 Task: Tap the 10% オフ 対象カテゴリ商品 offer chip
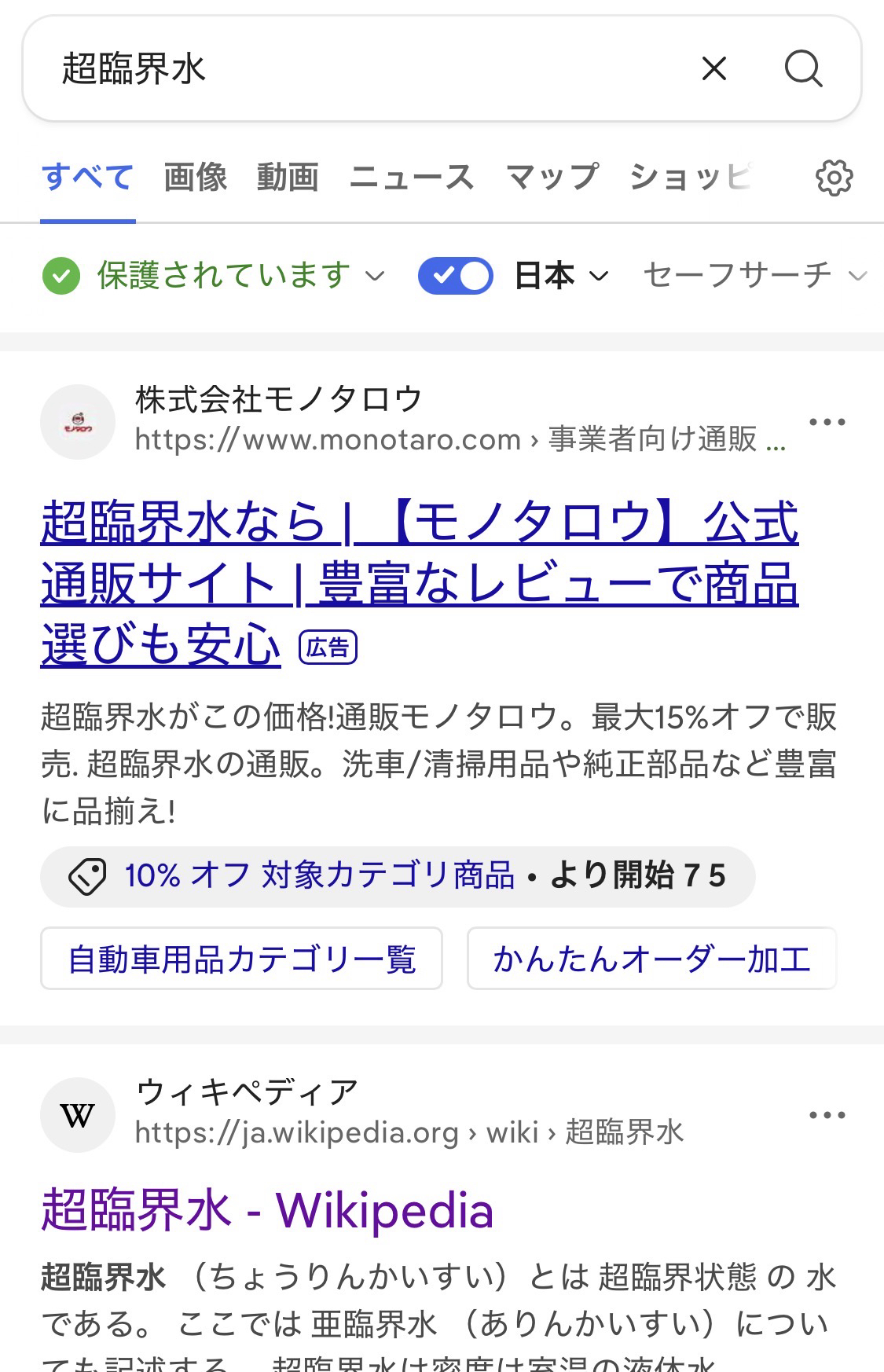397,876
